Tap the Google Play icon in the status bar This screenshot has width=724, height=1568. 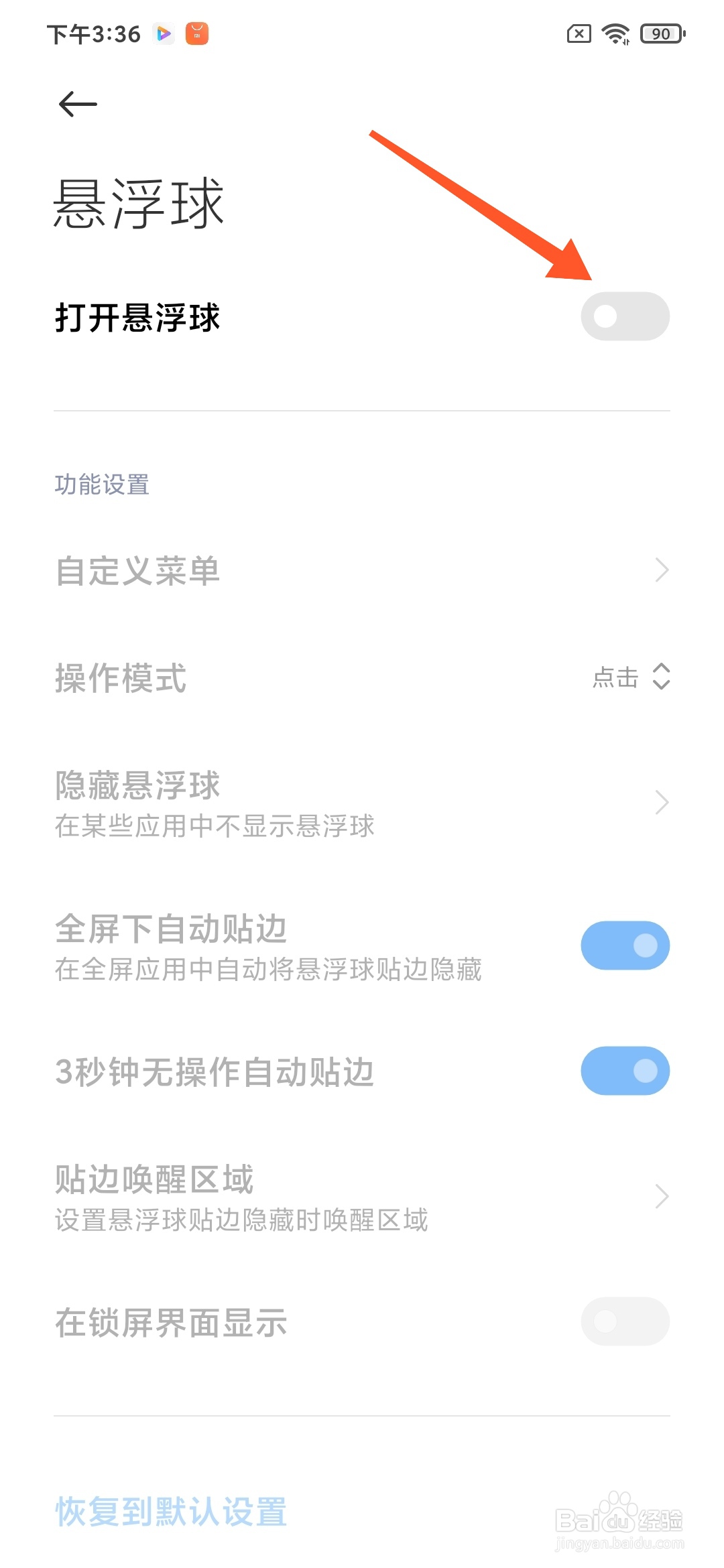click(163, 34)
